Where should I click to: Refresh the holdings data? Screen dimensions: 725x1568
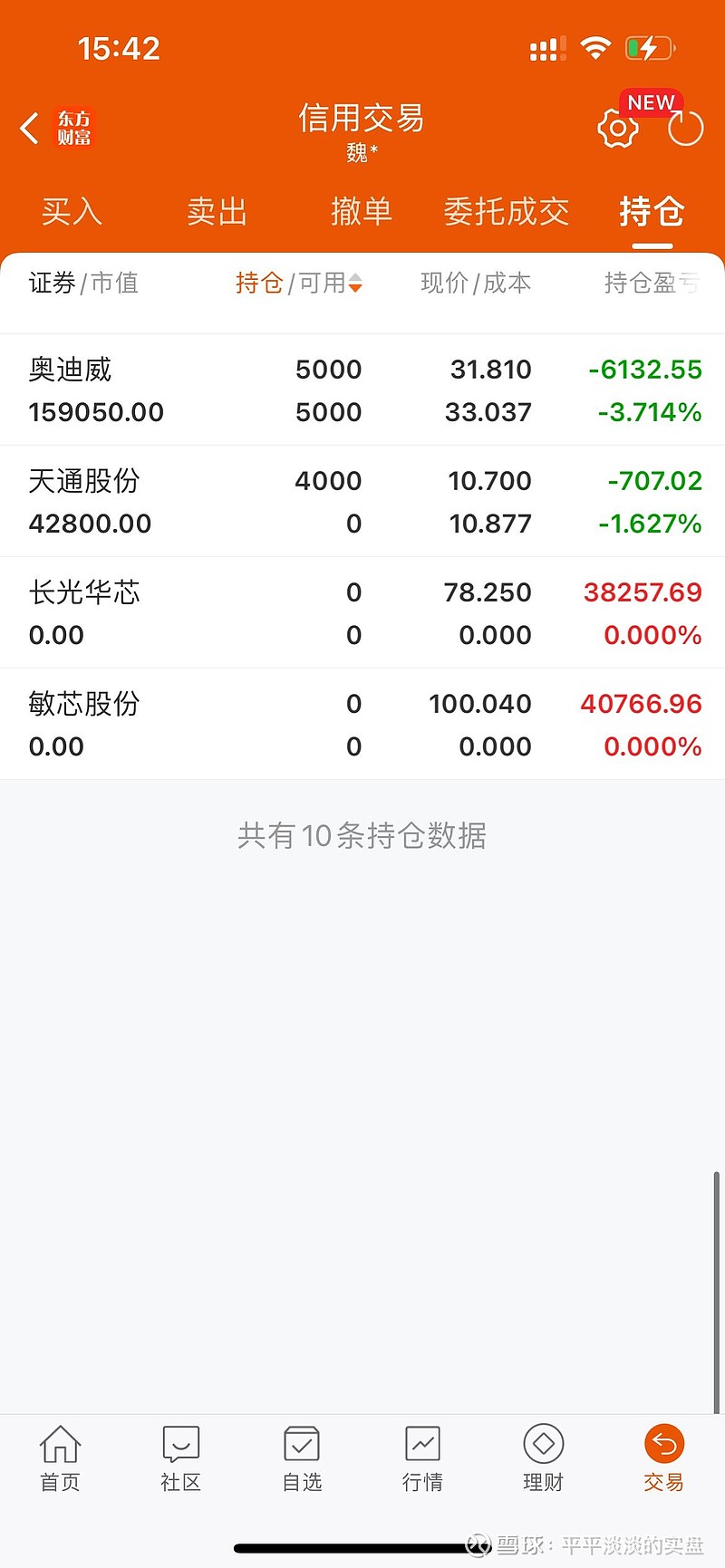click(685, 129)
